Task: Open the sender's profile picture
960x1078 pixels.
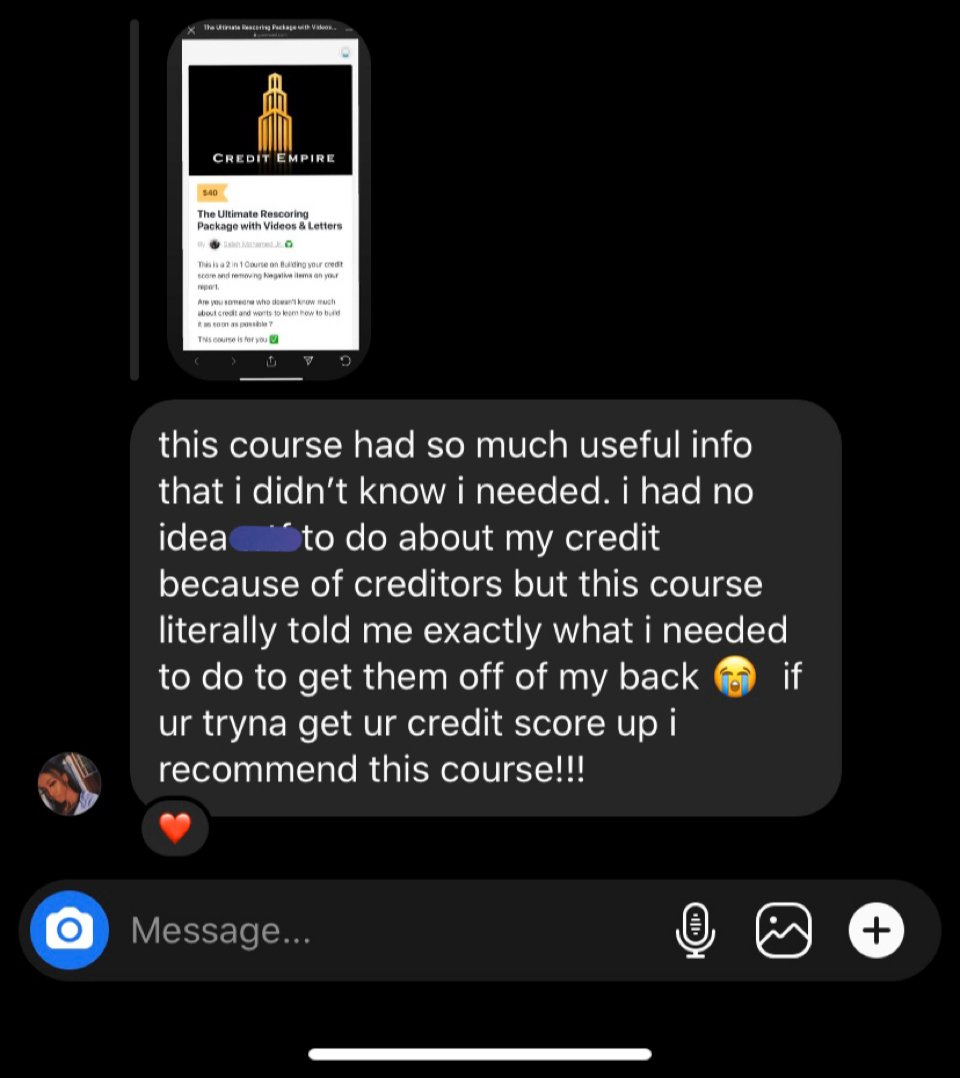Action: pos(69,784)
